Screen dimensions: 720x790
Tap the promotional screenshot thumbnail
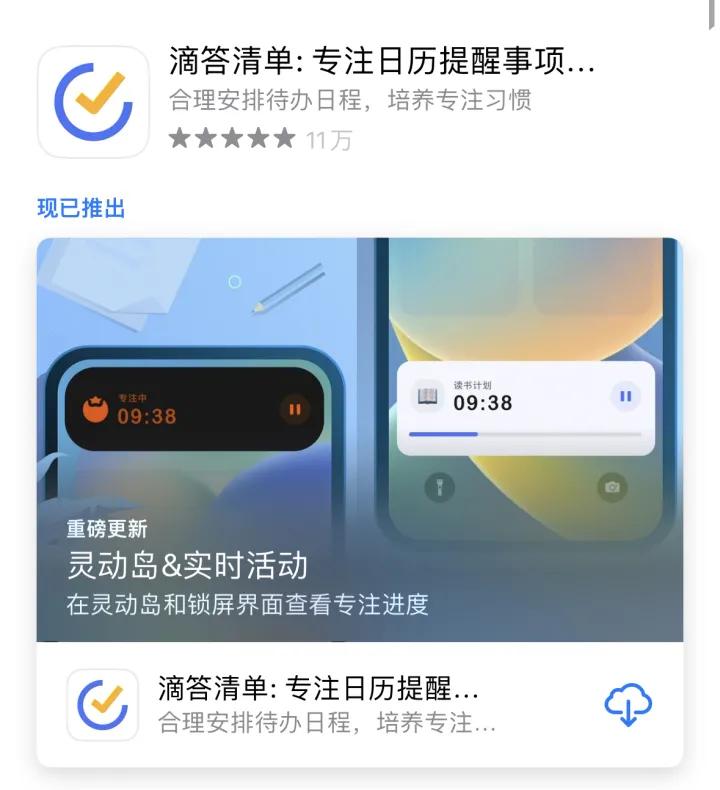360,440
